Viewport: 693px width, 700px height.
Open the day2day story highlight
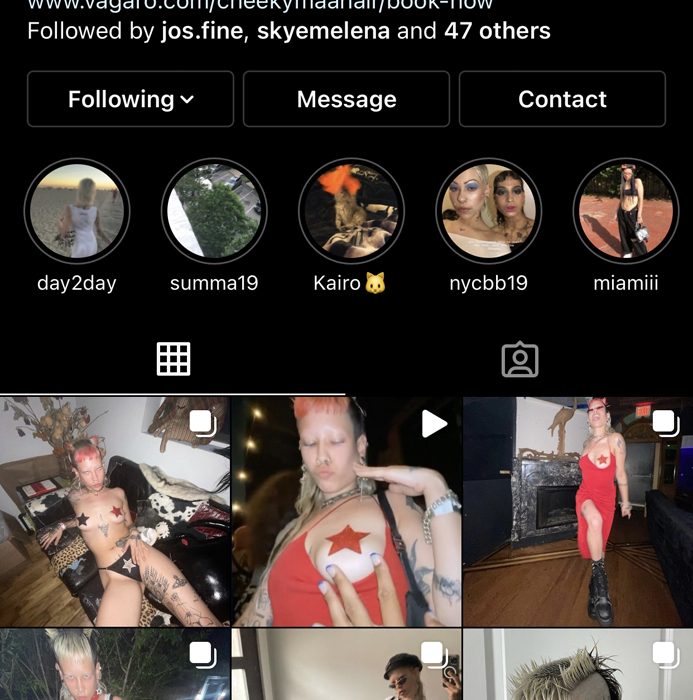(76, 211)
